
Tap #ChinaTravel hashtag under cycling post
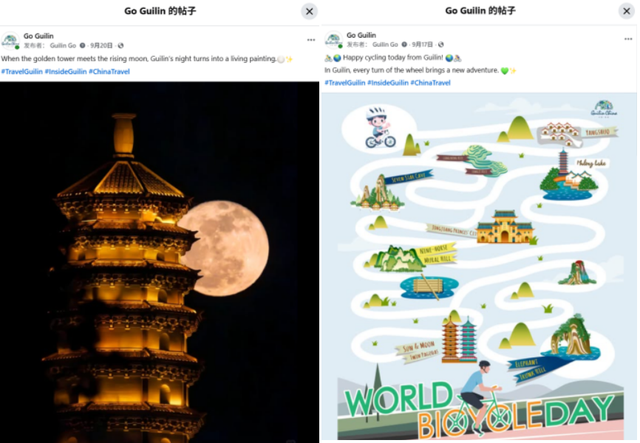pos(431,82)
